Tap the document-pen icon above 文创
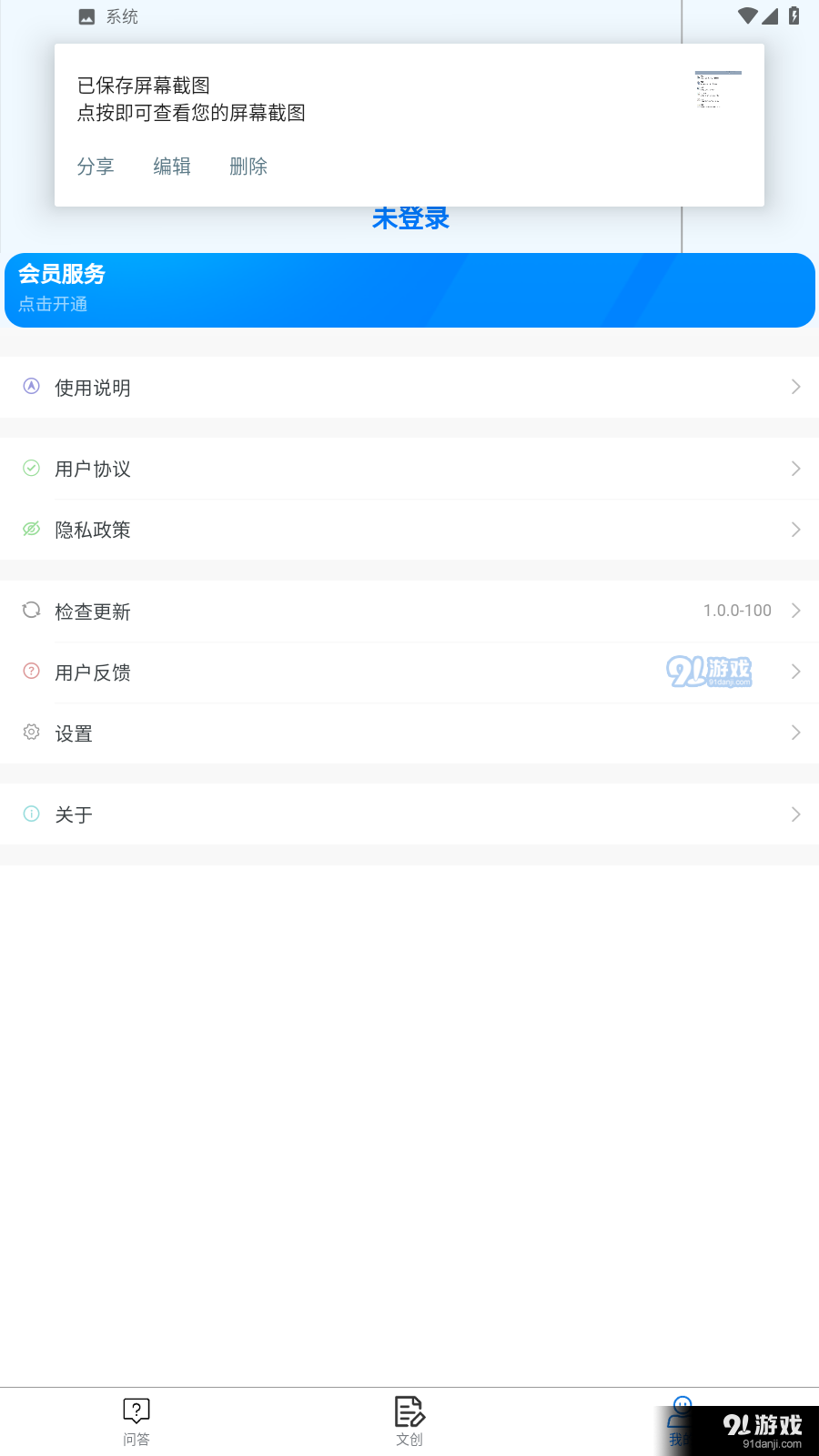The height and width of the screenshot is (1456, 819). 409,1409
